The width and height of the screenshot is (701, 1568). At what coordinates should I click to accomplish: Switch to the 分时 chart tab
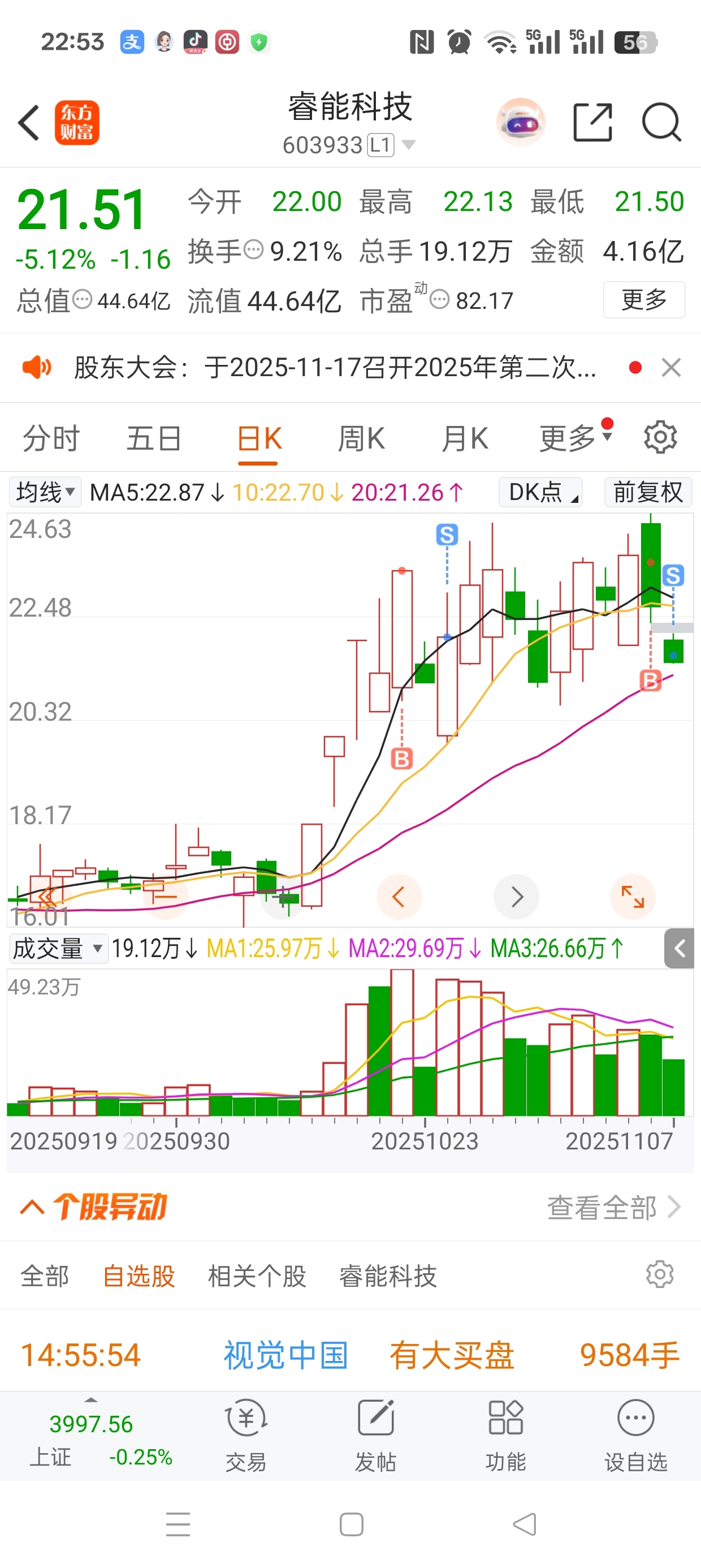tap(51, 438)
